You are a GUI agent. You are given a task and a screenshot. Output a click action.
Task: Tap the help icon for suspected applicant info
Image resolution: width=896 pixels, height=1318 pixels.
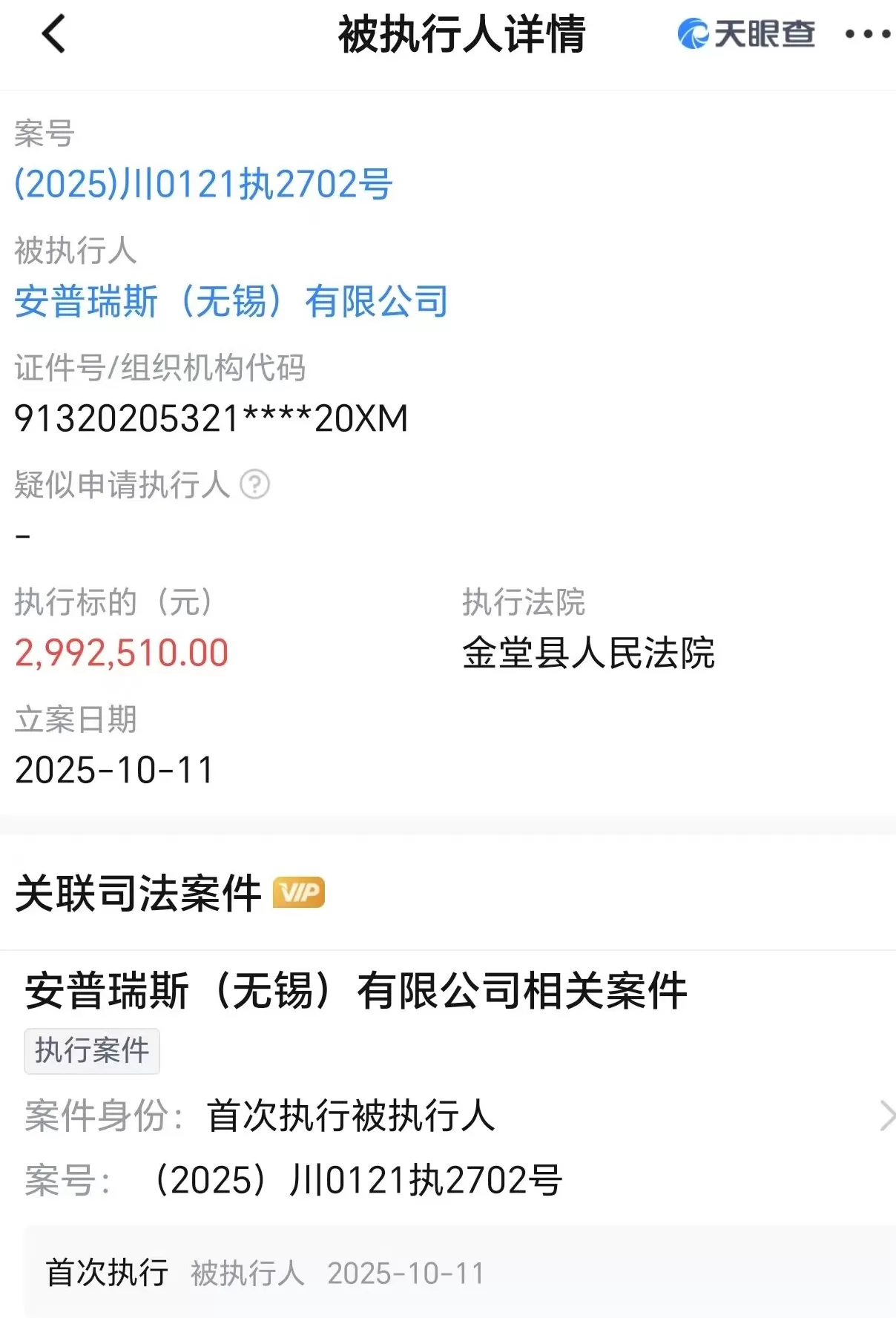click(x=255, y=486)
